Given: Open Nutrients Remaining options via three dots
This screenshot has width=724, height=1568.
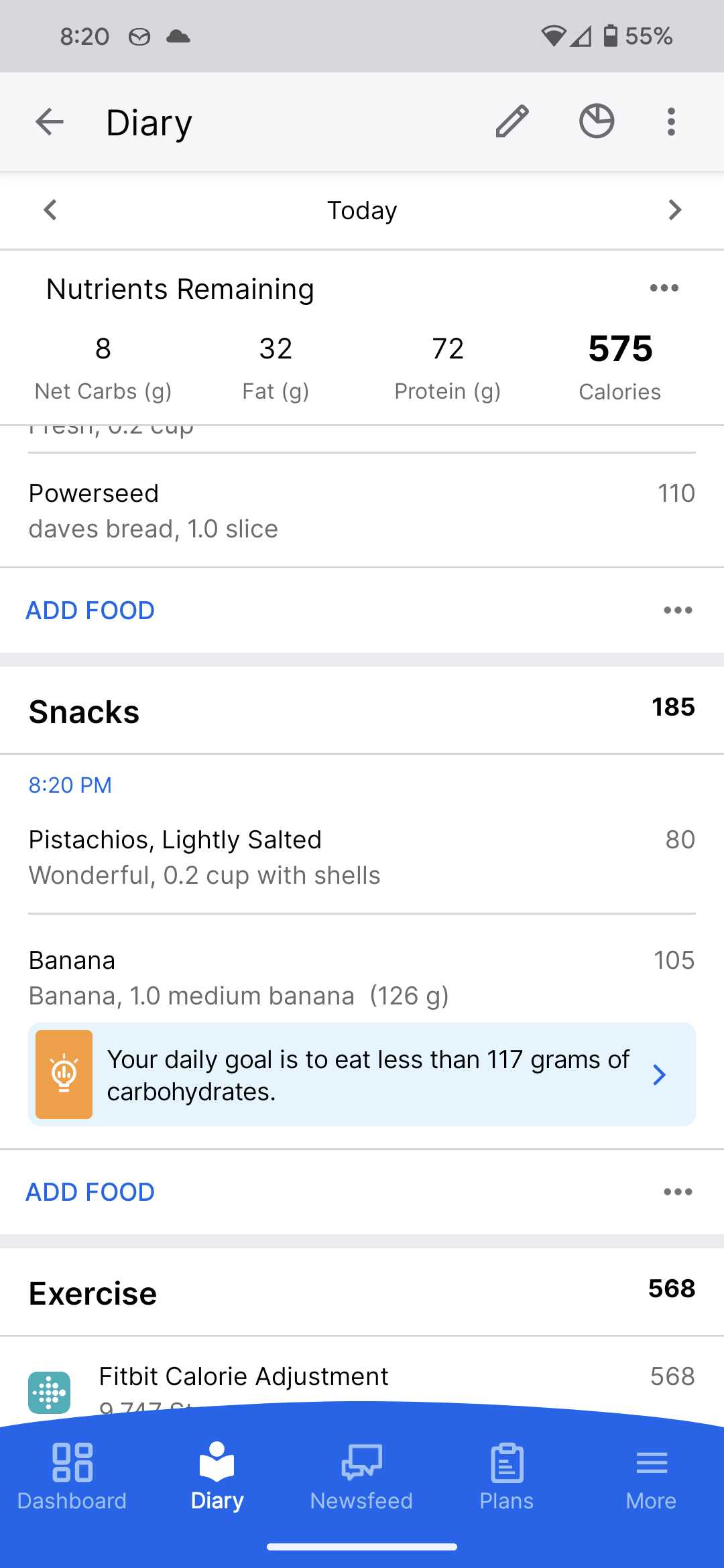Looking at the screenshot, I should pos(663,287).
